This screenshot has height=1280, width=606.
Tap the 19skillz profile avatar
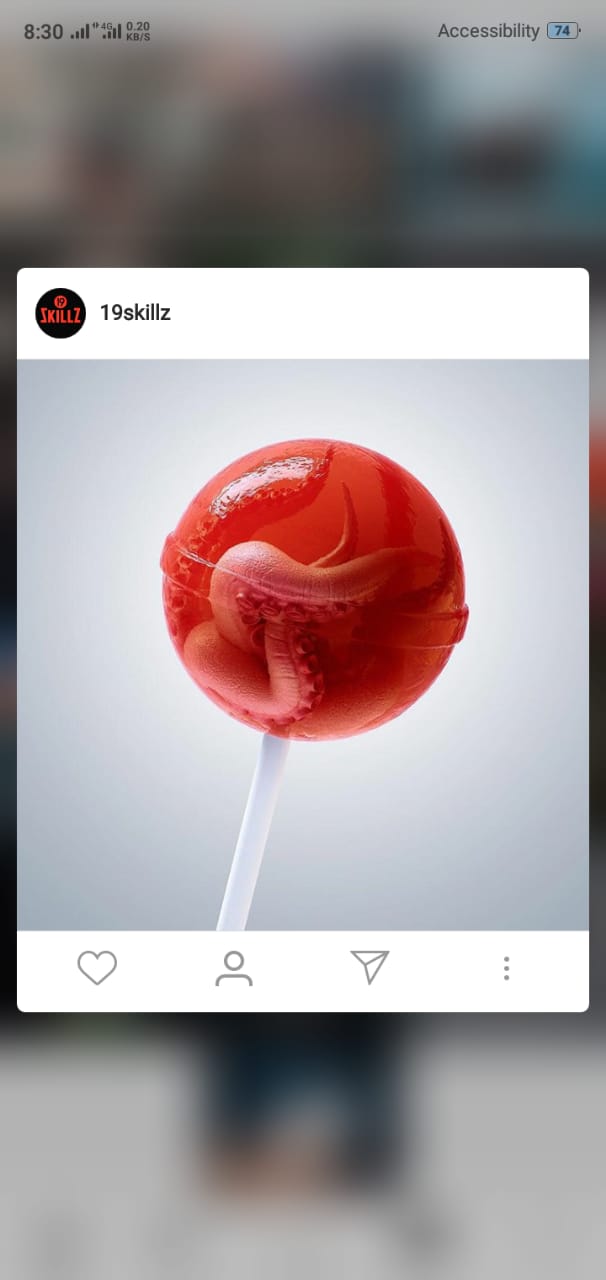pyautogui.click(x=60, y=313)
